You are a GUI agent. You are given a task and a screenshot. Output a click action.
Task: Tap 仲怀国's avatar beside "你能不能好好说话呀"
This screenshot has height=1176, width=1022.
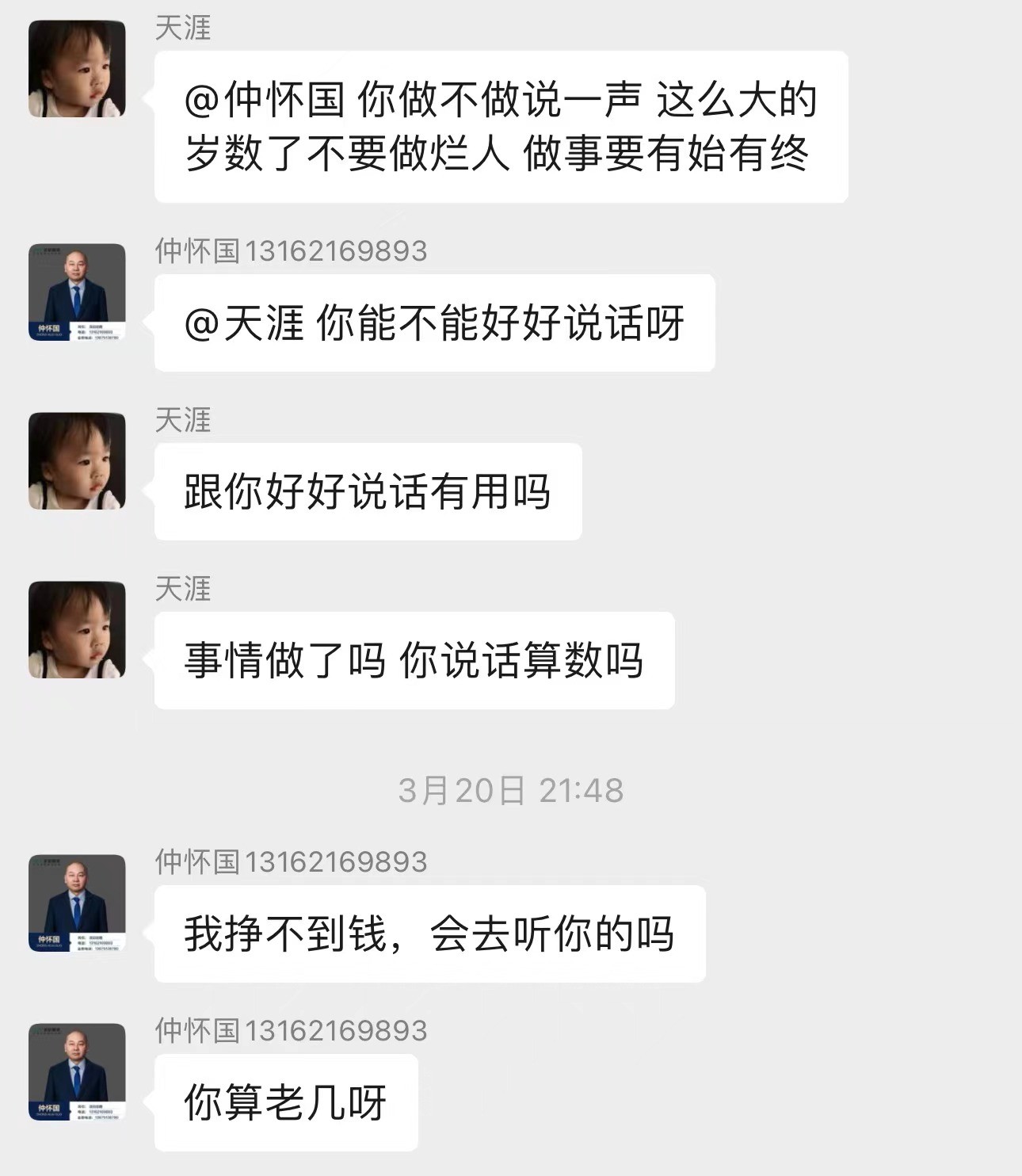coord(77,292)
